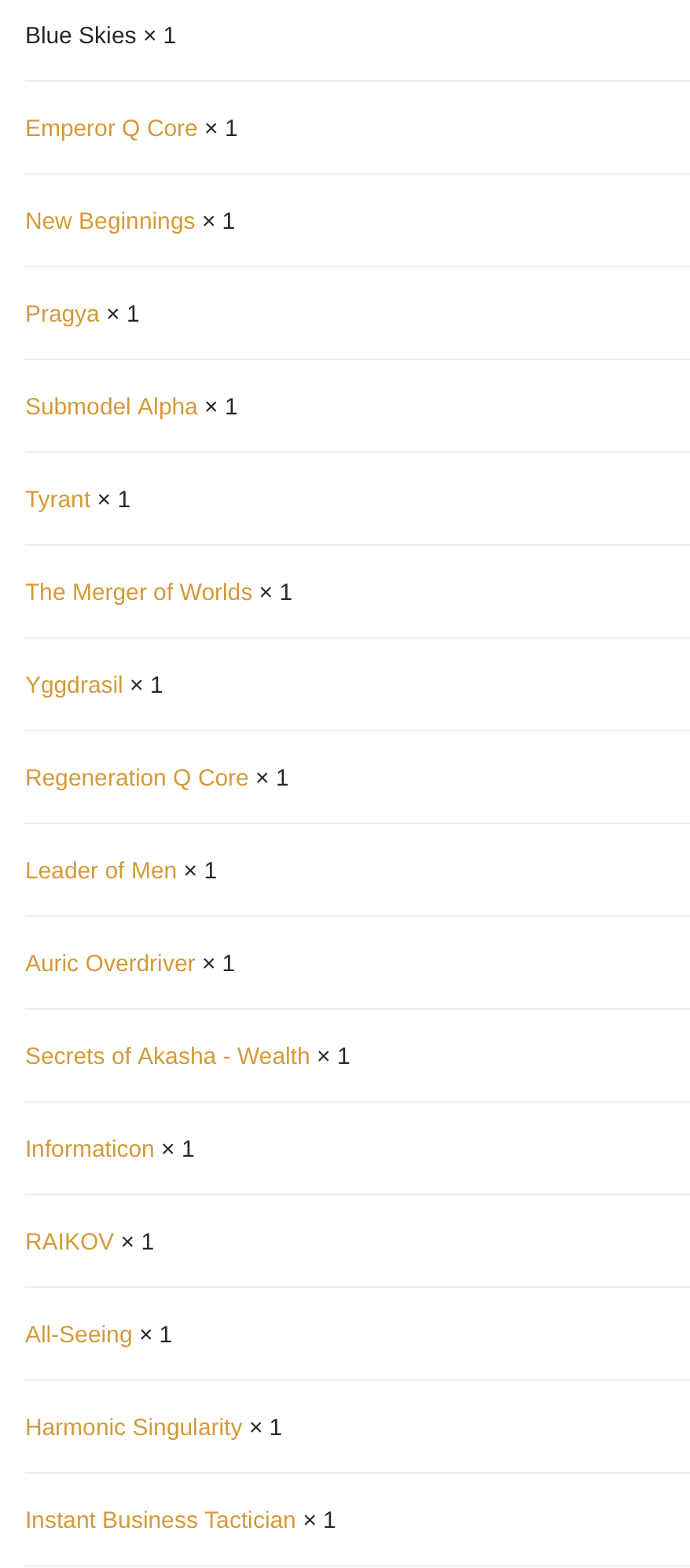The image size is (690, 1568).
Task: Open the RAIKOV link
Action: coord(69,1242)
